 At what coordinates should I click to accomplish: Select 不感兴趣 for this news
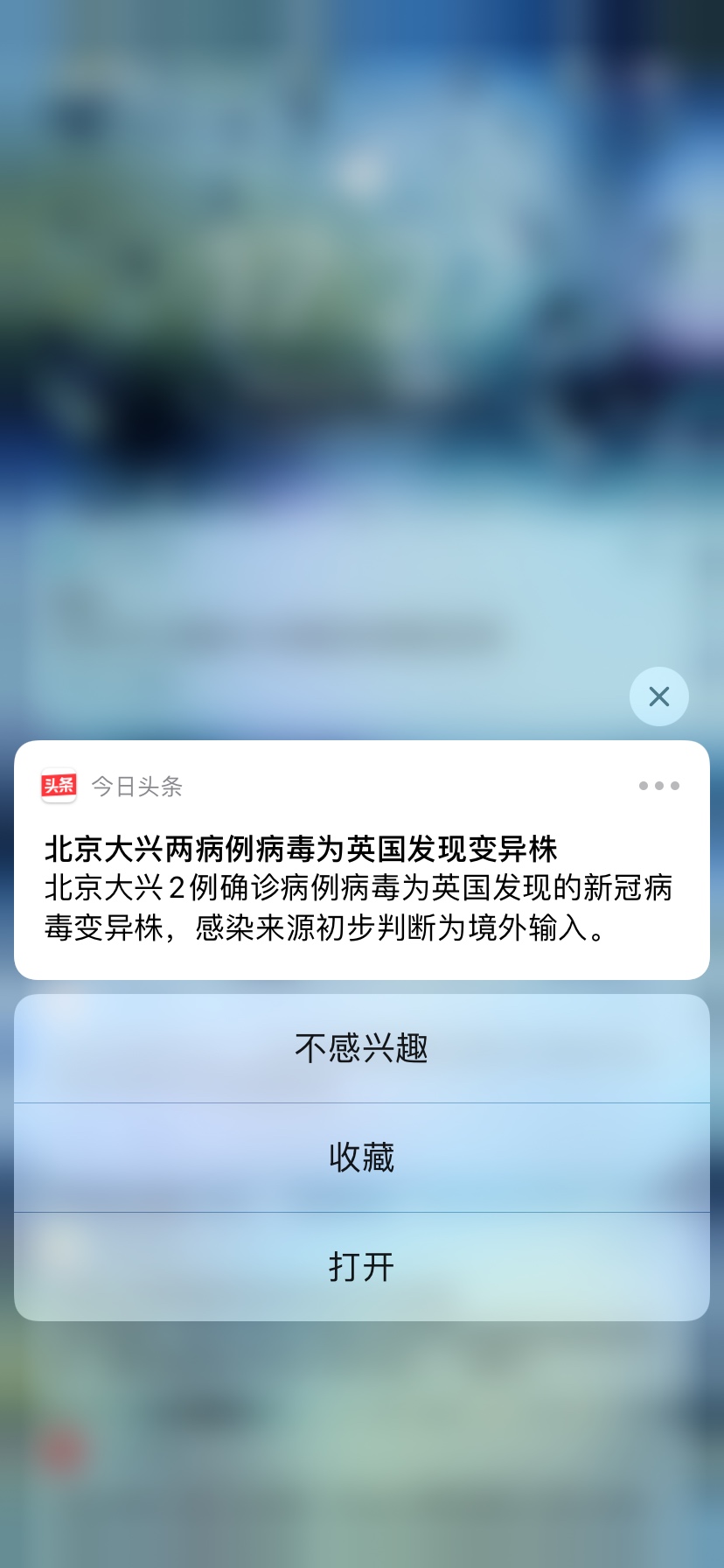361,1048
